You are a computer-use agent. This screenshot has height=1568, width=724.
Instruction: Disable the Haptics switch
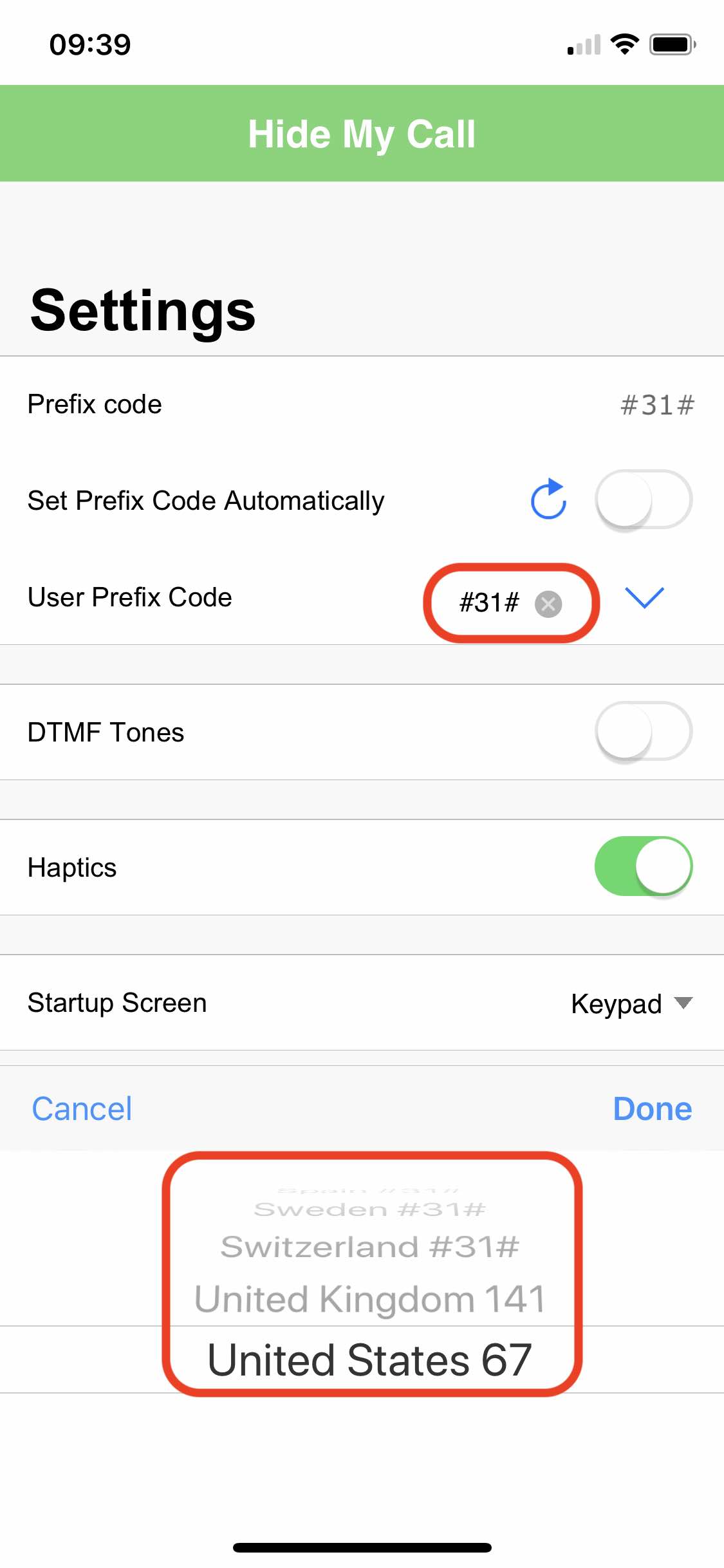(644, 866)
